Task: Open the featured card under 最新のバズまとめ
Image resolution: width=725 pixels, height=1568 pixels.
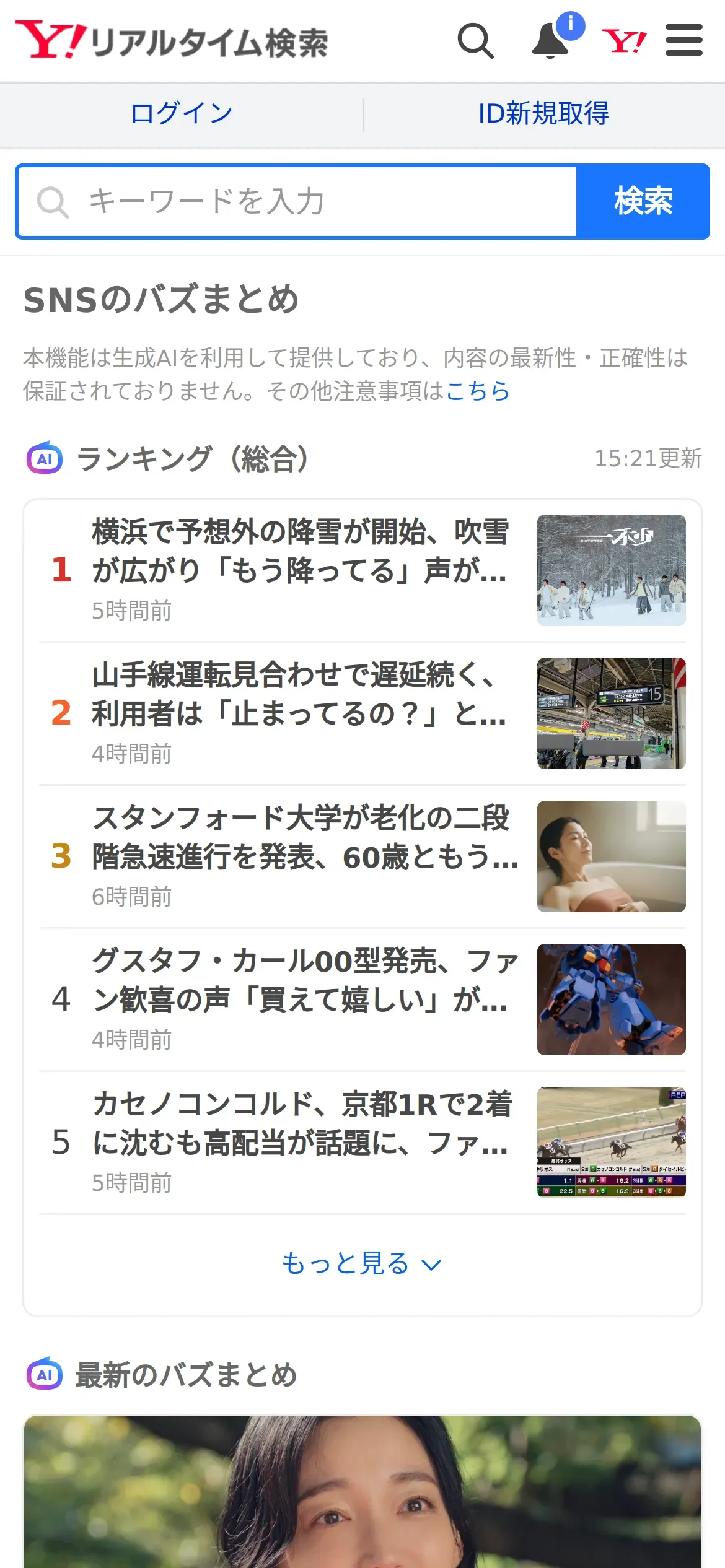Action: click(x=362, y=1492)
